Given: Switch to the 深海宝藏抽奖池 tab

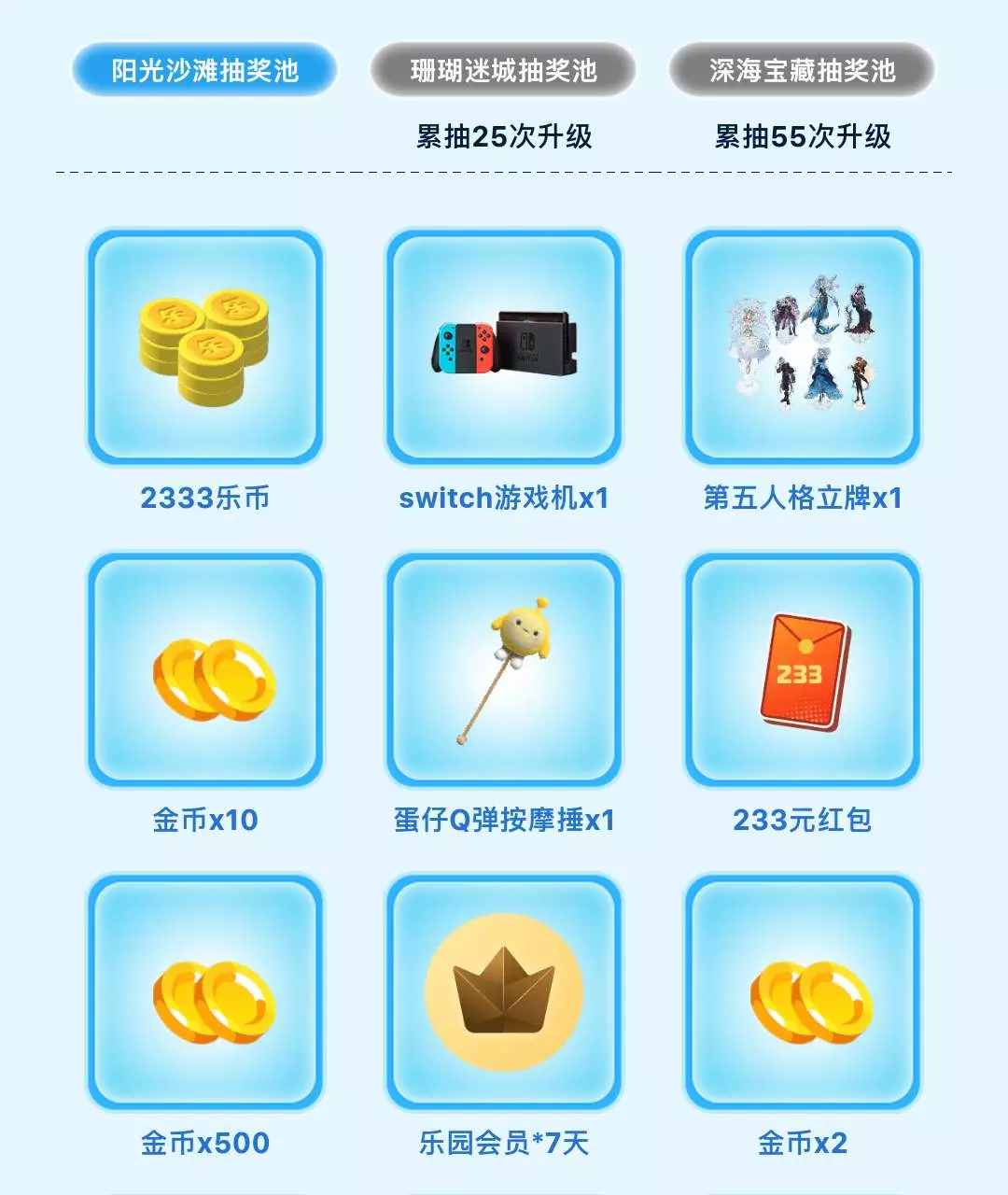Looking at the screenshot, I should click(802, 70).
